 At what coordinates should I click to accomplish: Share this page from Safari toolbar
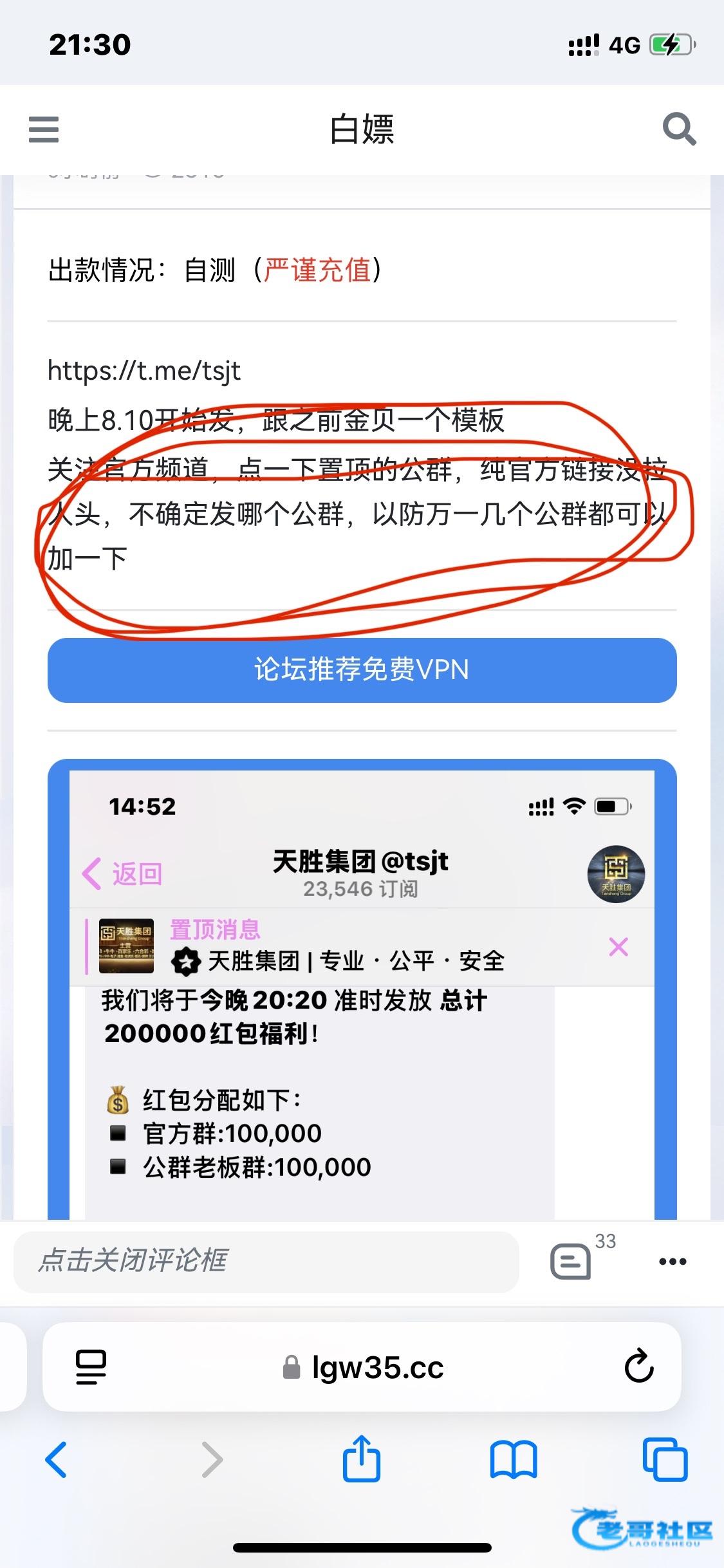coord(361,1459)
